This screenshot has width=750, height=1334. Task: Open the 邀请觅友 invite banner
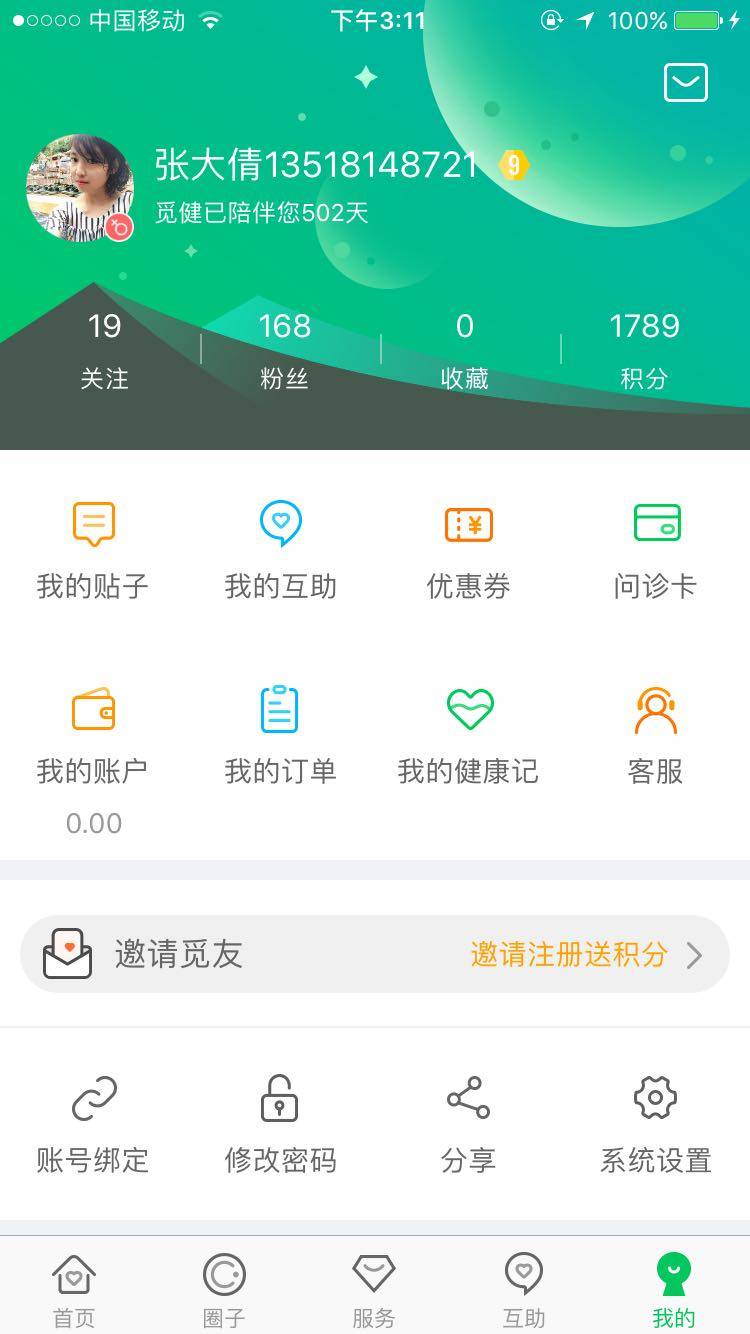tap(375, 954)
